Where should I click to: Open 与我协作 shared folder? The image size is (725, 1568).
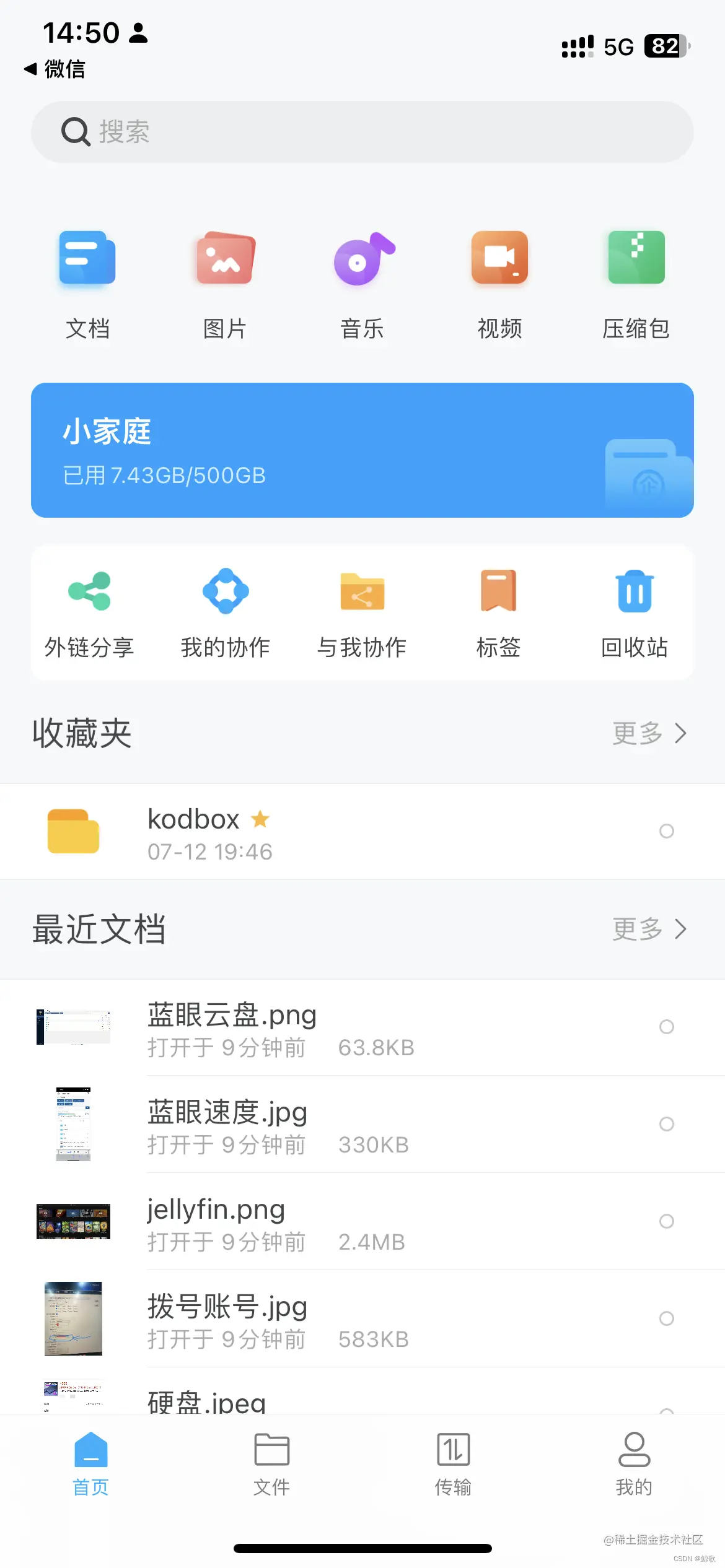point(362,612)
